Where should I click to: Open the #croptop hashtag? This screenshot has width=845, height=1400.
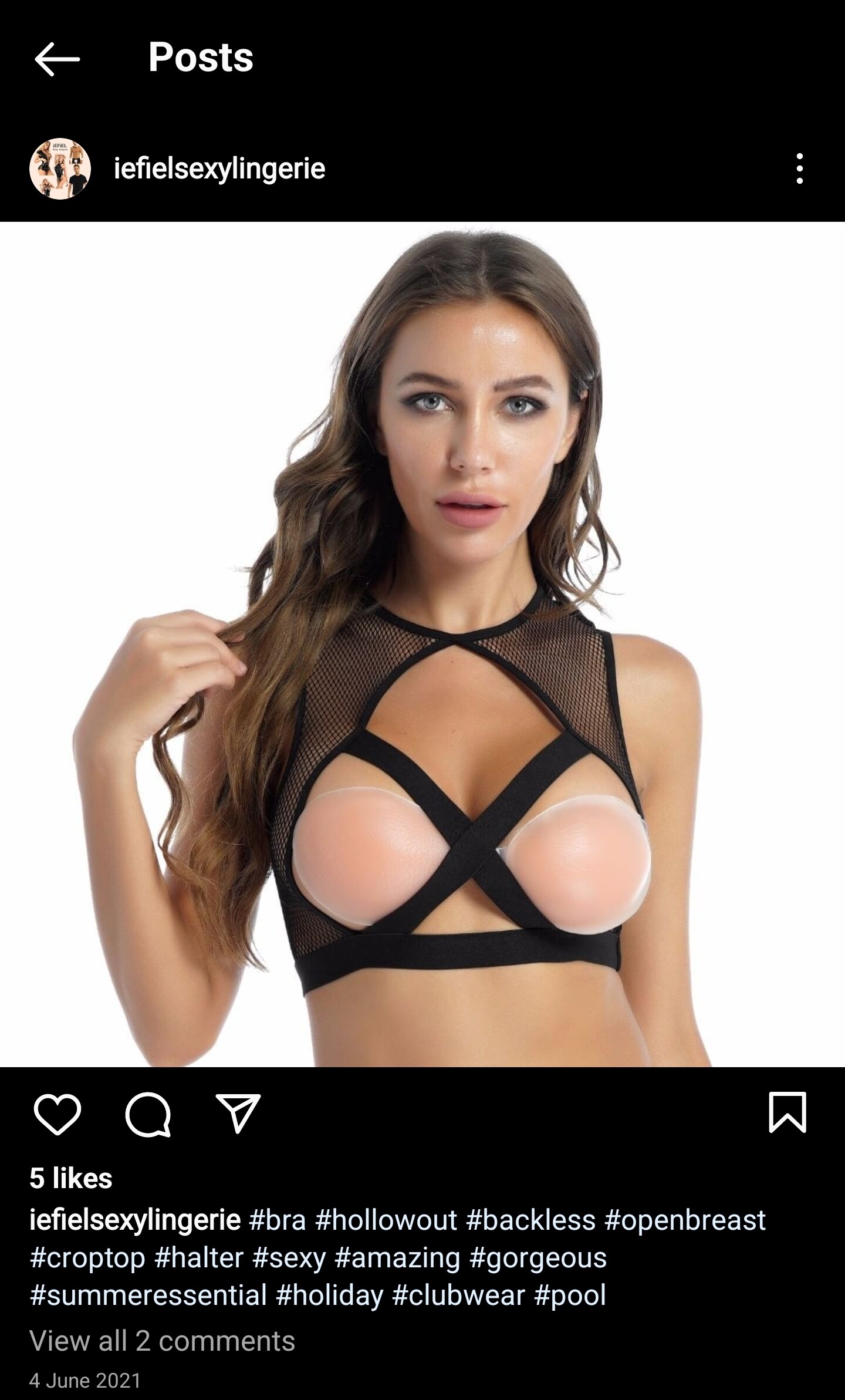click(x=87, y=1258)
